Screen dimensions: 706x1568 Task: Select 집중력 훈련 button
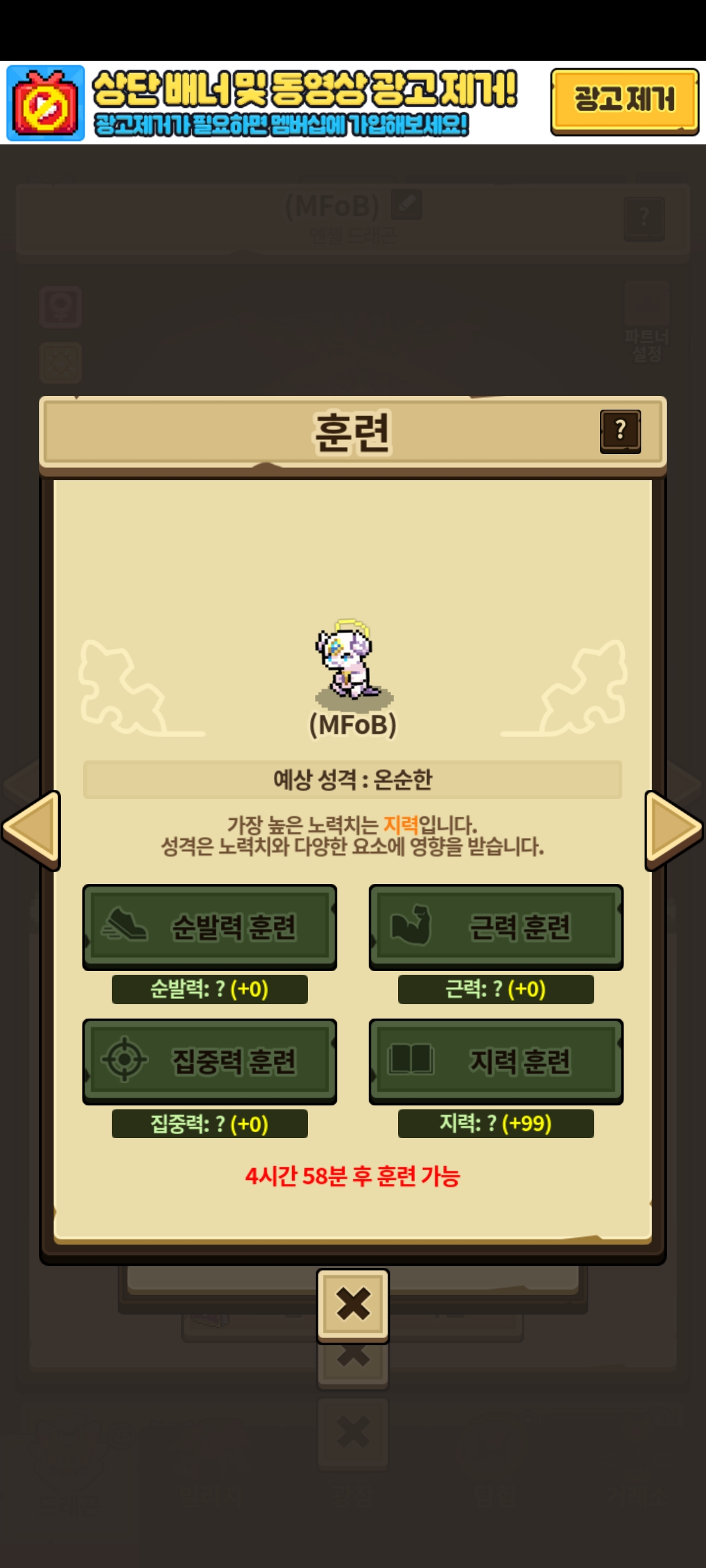point(210,1061)
